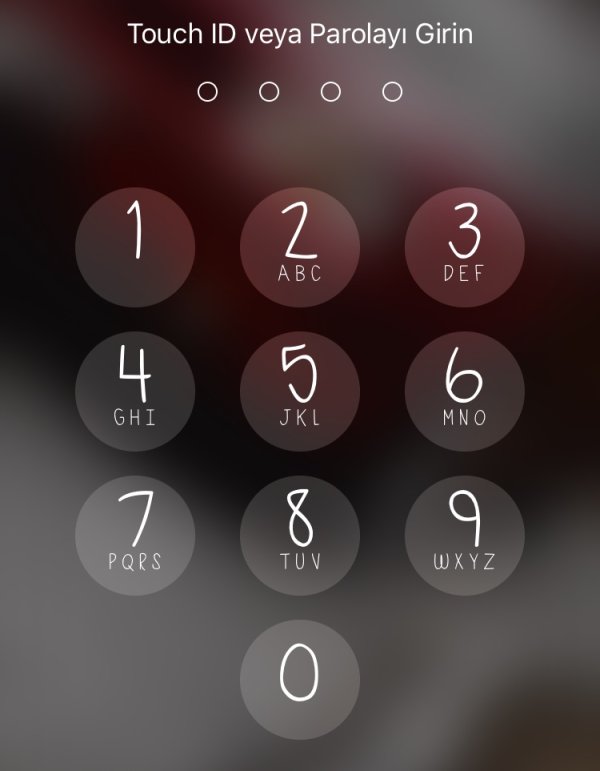Viewport: 600px width, 771px height.
Task: Enter the digit 5 (JKL)
Action: click(299, 391)
